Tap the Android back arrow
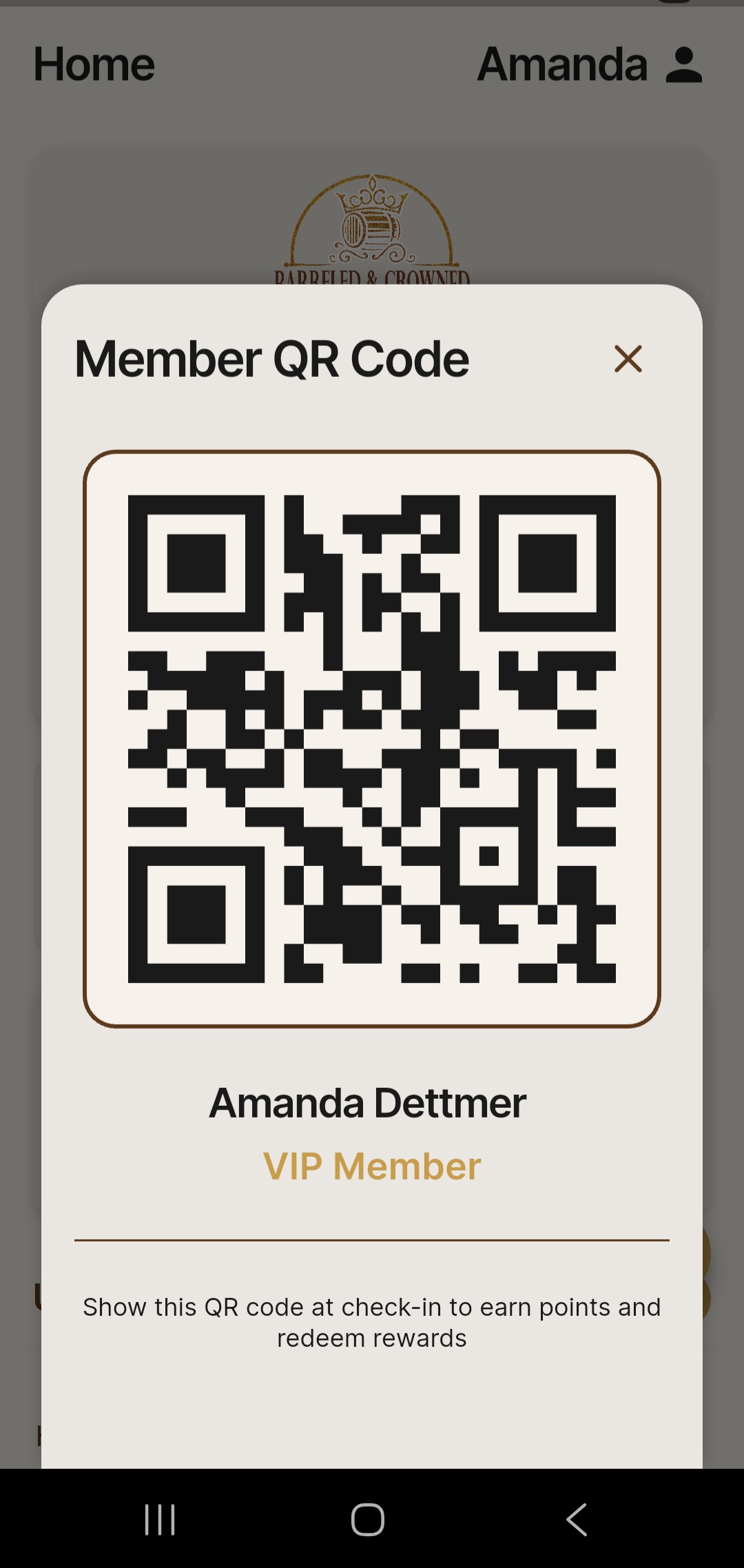The width and height of the screenshot is (744, 1568). pyautogui.click(x=576, y=1519)
